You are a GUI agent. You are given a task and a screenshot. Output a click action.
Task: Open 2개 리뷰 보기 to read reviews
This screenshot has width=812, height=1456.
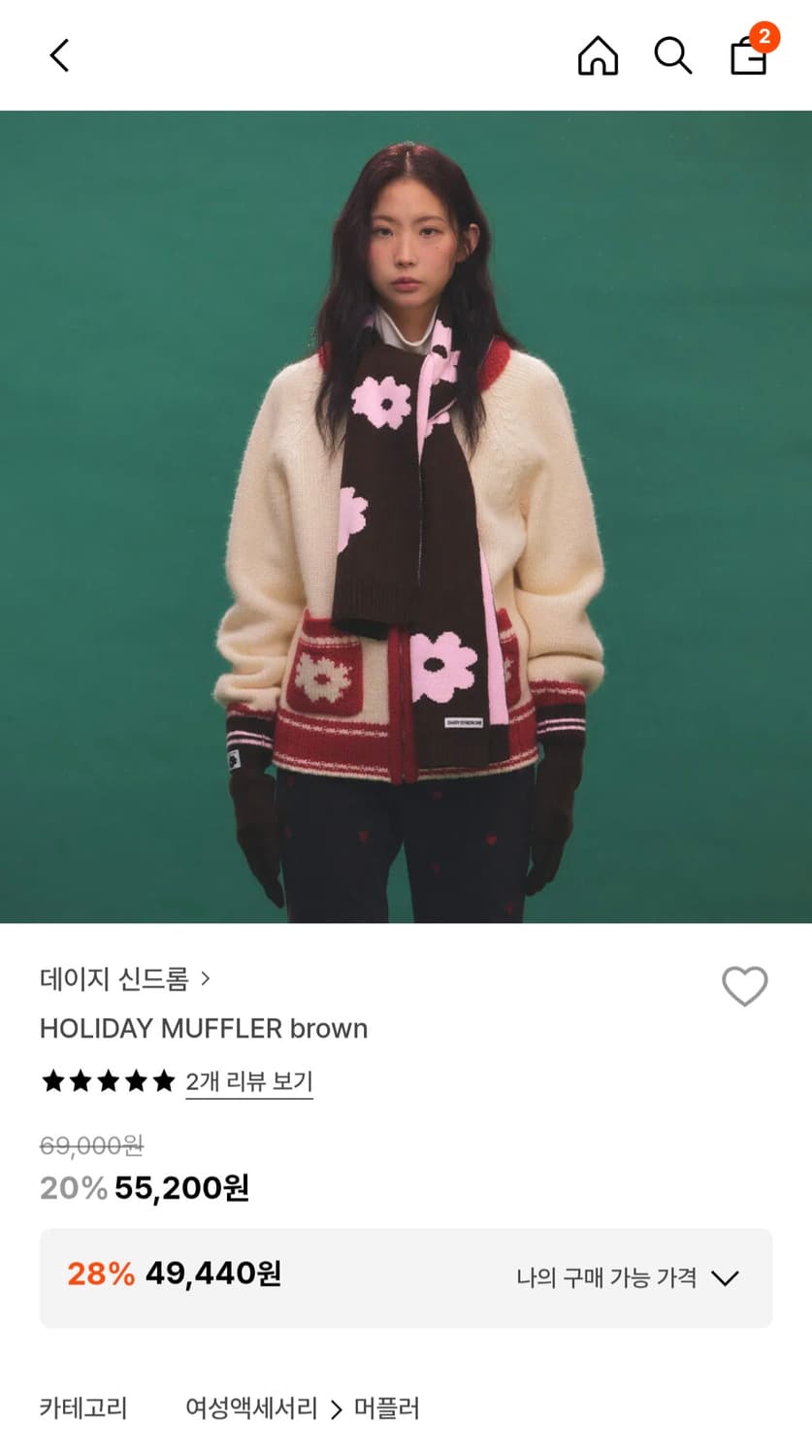[x=249, y=1081]
